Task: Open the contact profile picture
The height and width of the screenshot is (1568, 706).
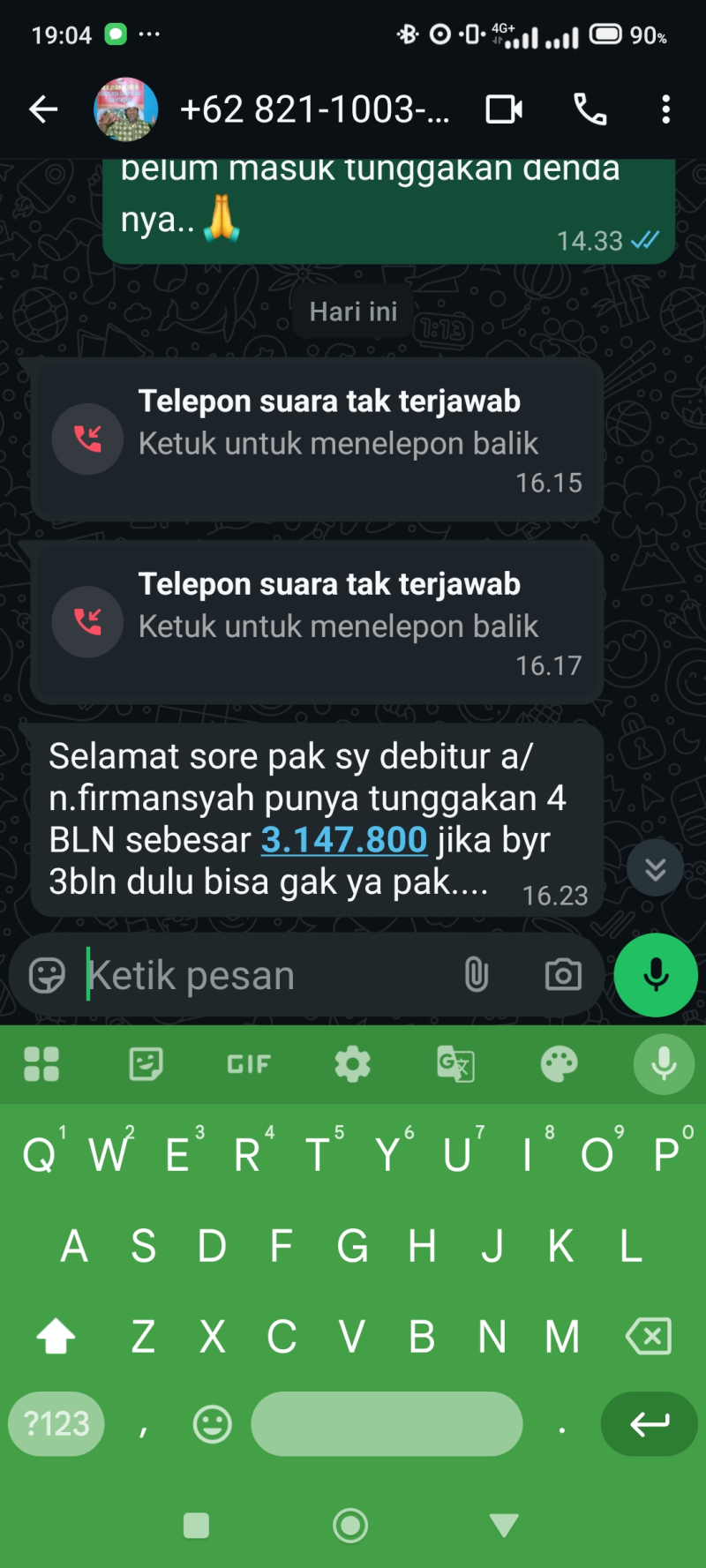Action: pos(126,109)
